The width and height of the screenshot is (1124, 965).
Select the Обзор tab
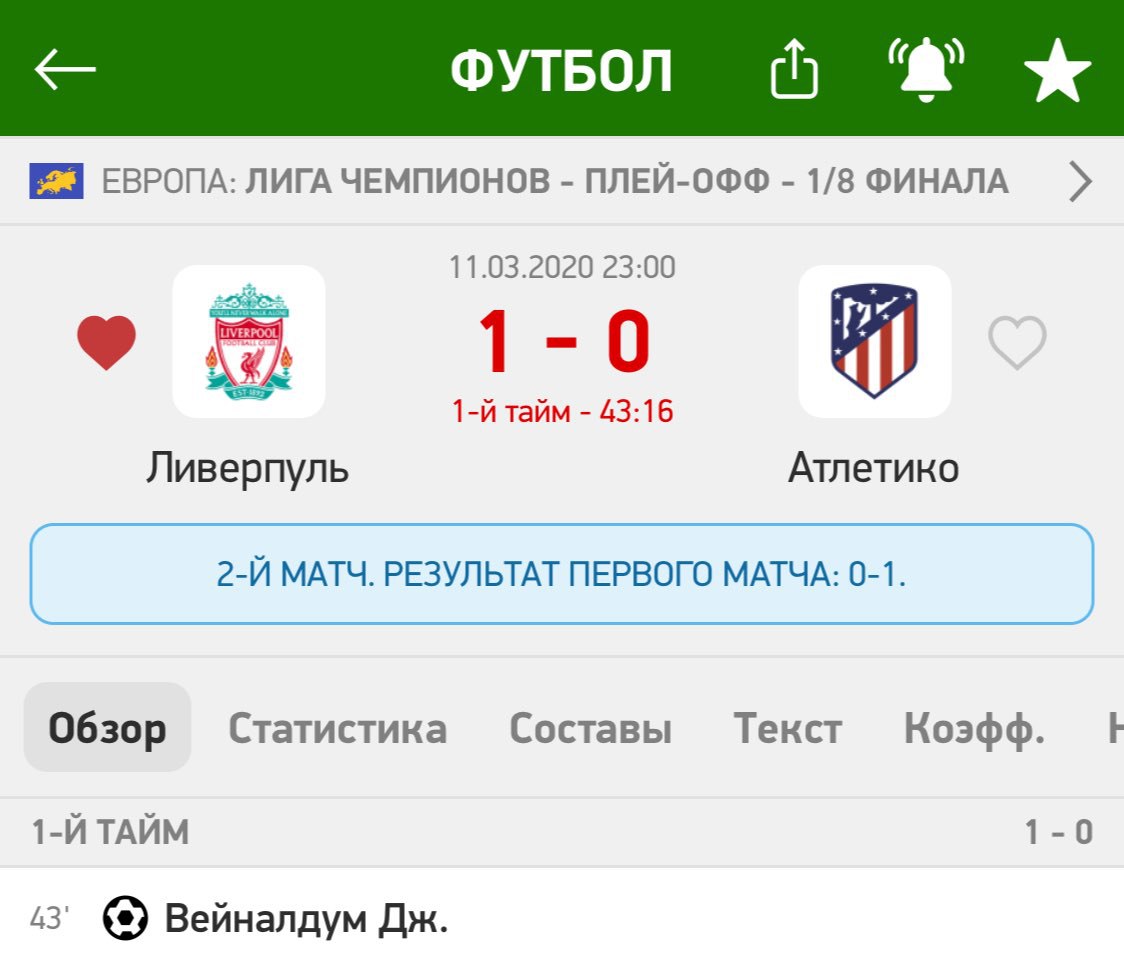pos(107,728)
